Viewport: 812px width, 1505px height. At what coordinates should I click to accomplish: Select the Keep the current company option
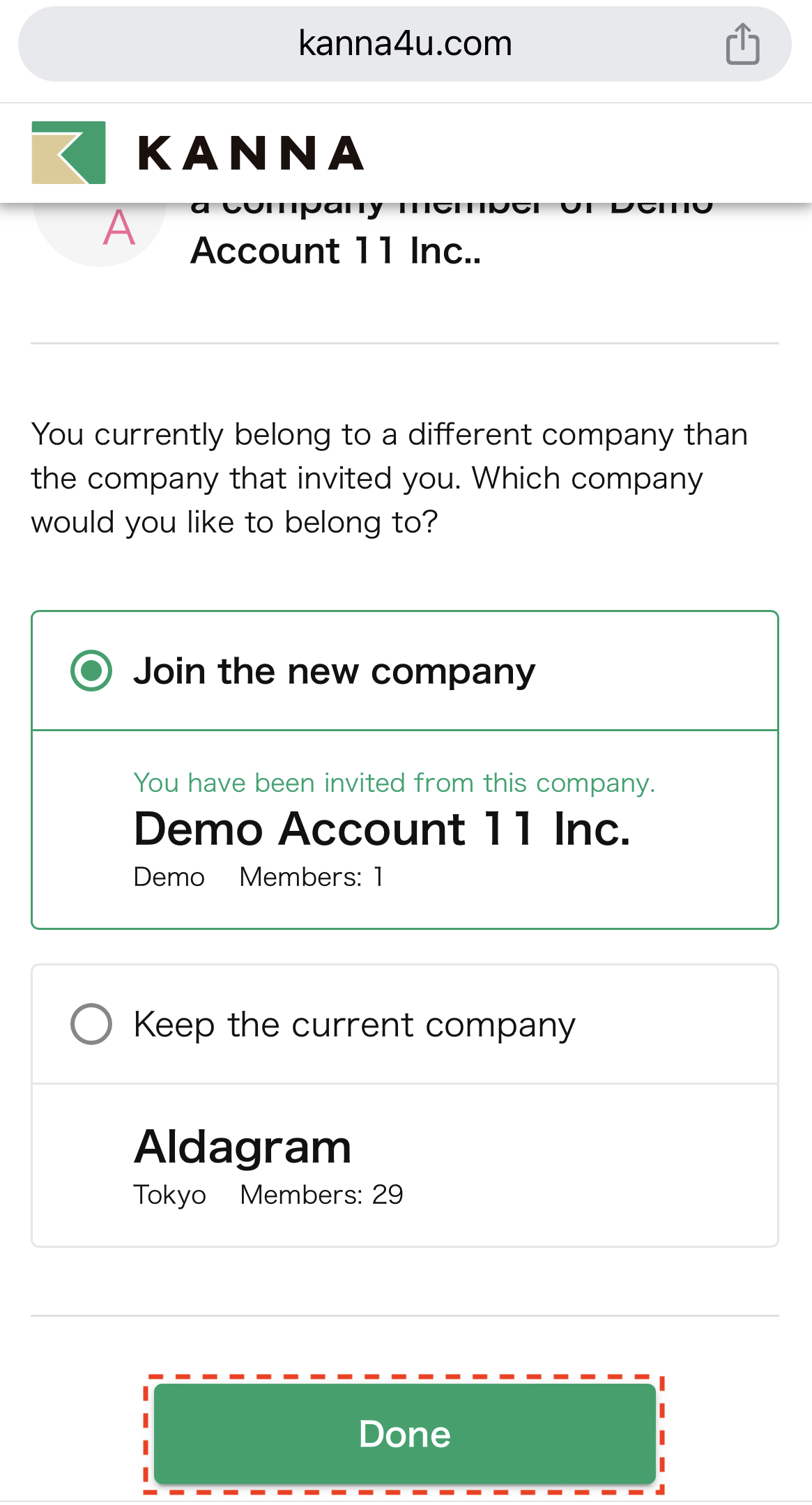90,1024
